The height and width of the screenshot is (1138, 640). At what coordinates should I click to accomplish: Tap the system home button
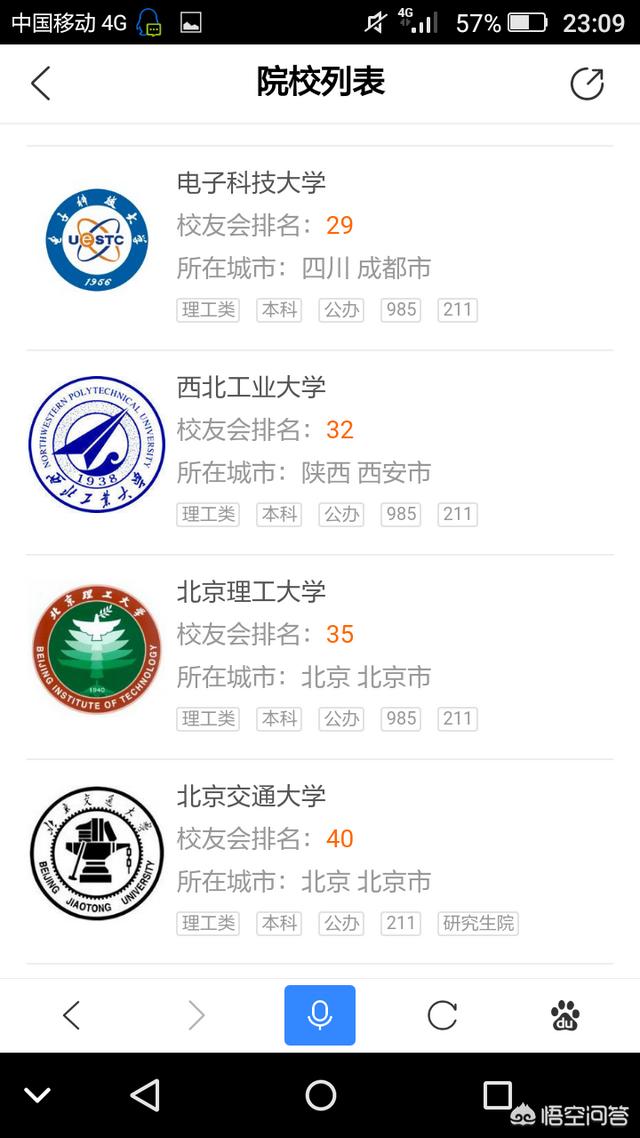[320, 1095]
